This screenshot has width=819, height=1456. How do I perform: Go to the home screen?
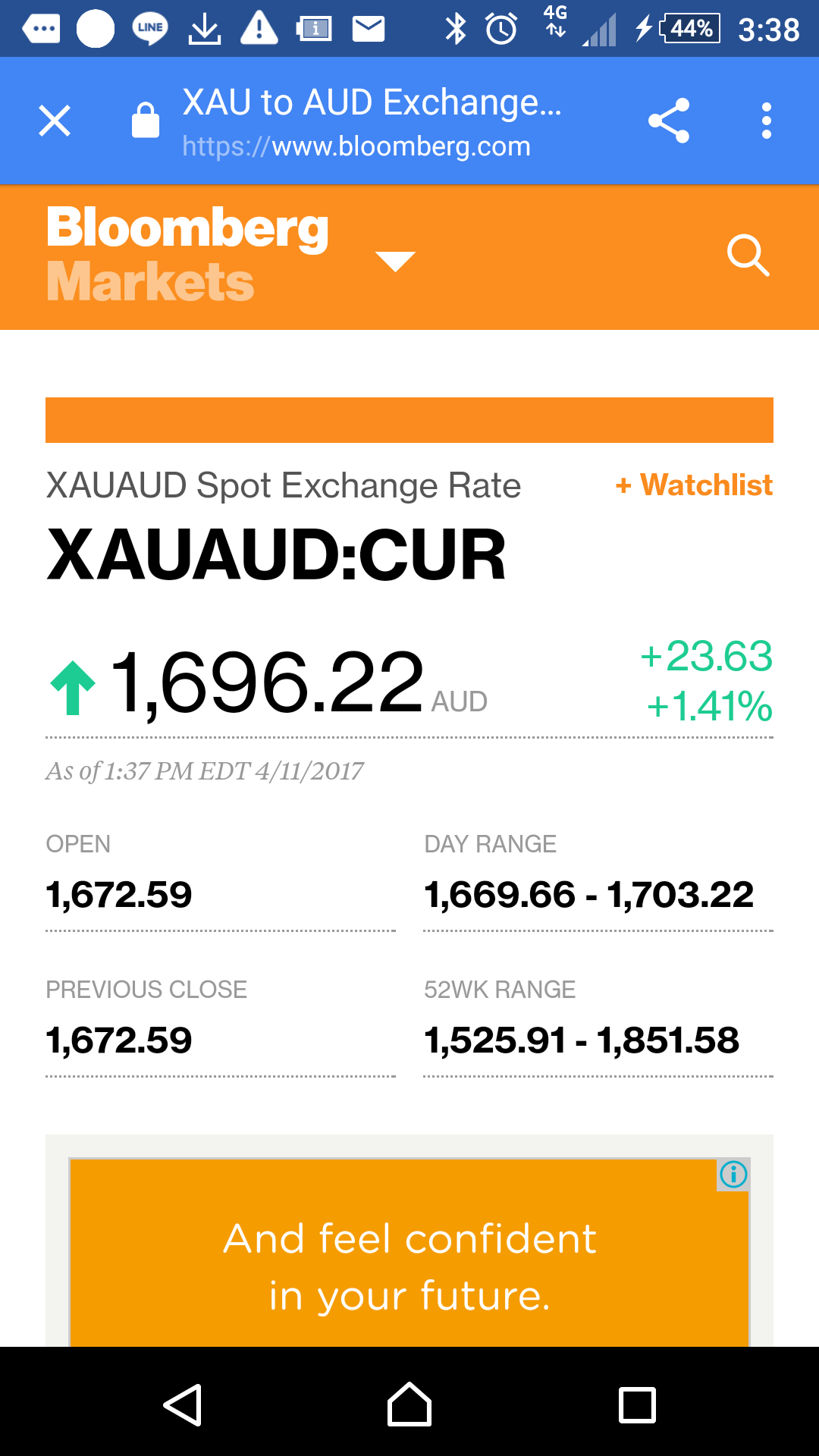point(409,1404)
